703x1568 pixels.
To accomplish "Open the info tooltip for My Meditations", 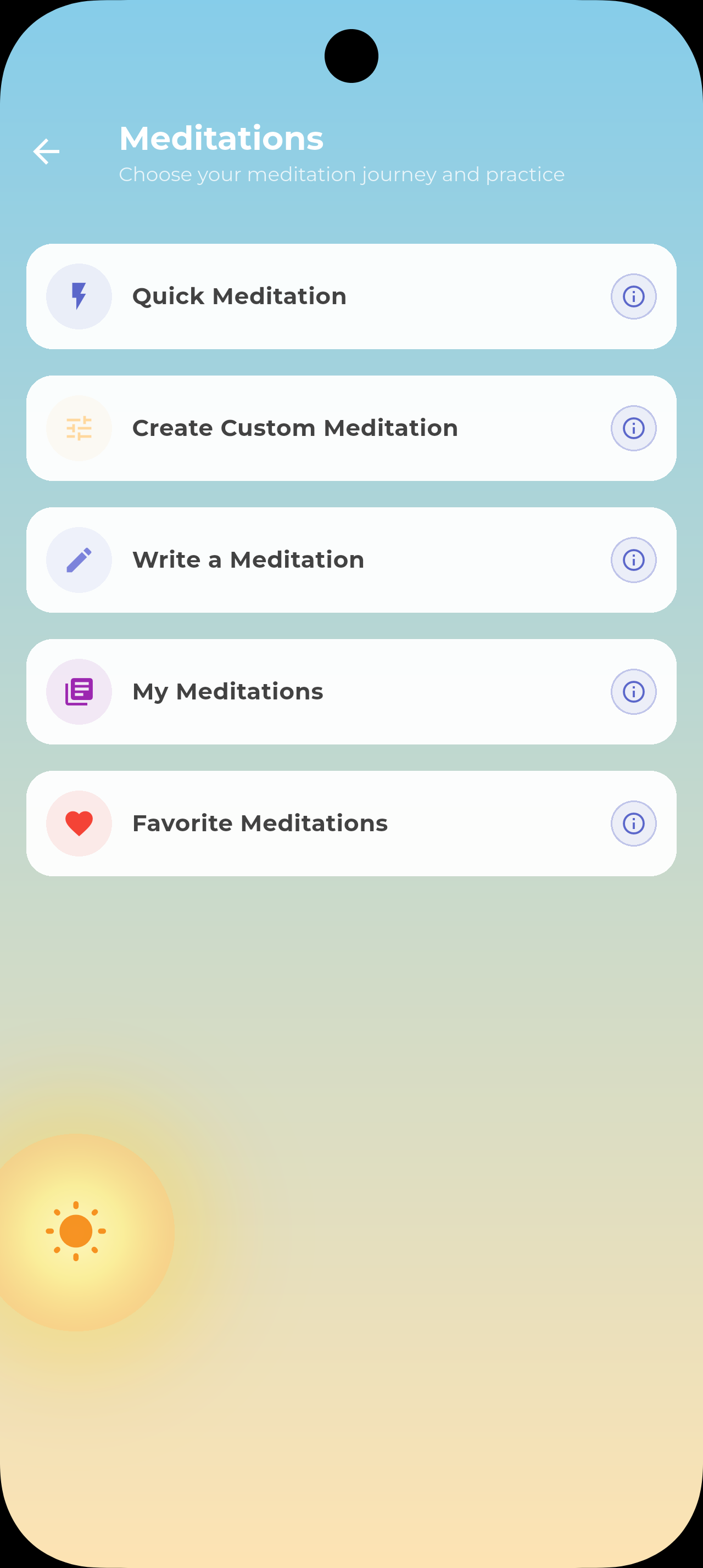I will [x=634, y=691].
